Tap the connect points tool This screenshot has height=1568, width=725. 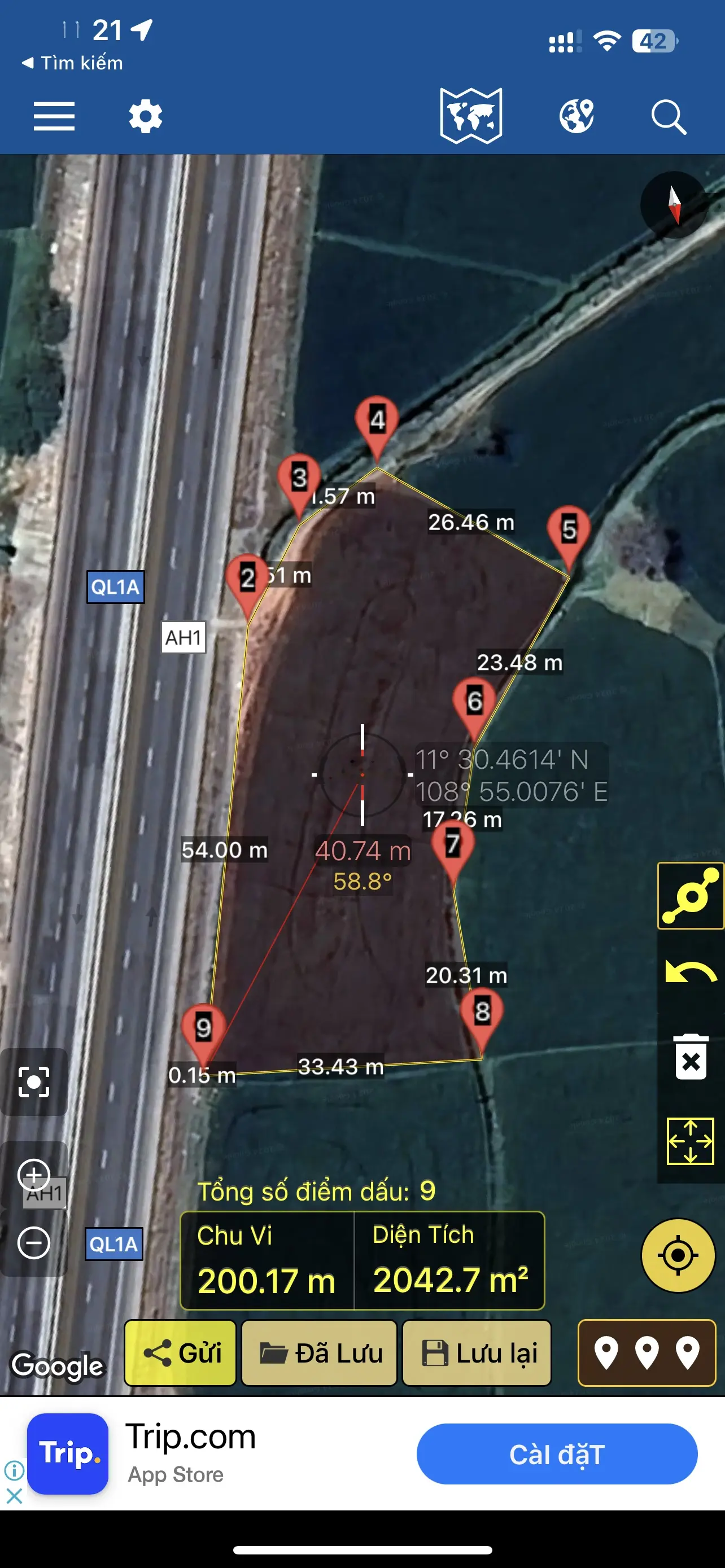pyautogui.click(x=691, y=895)
